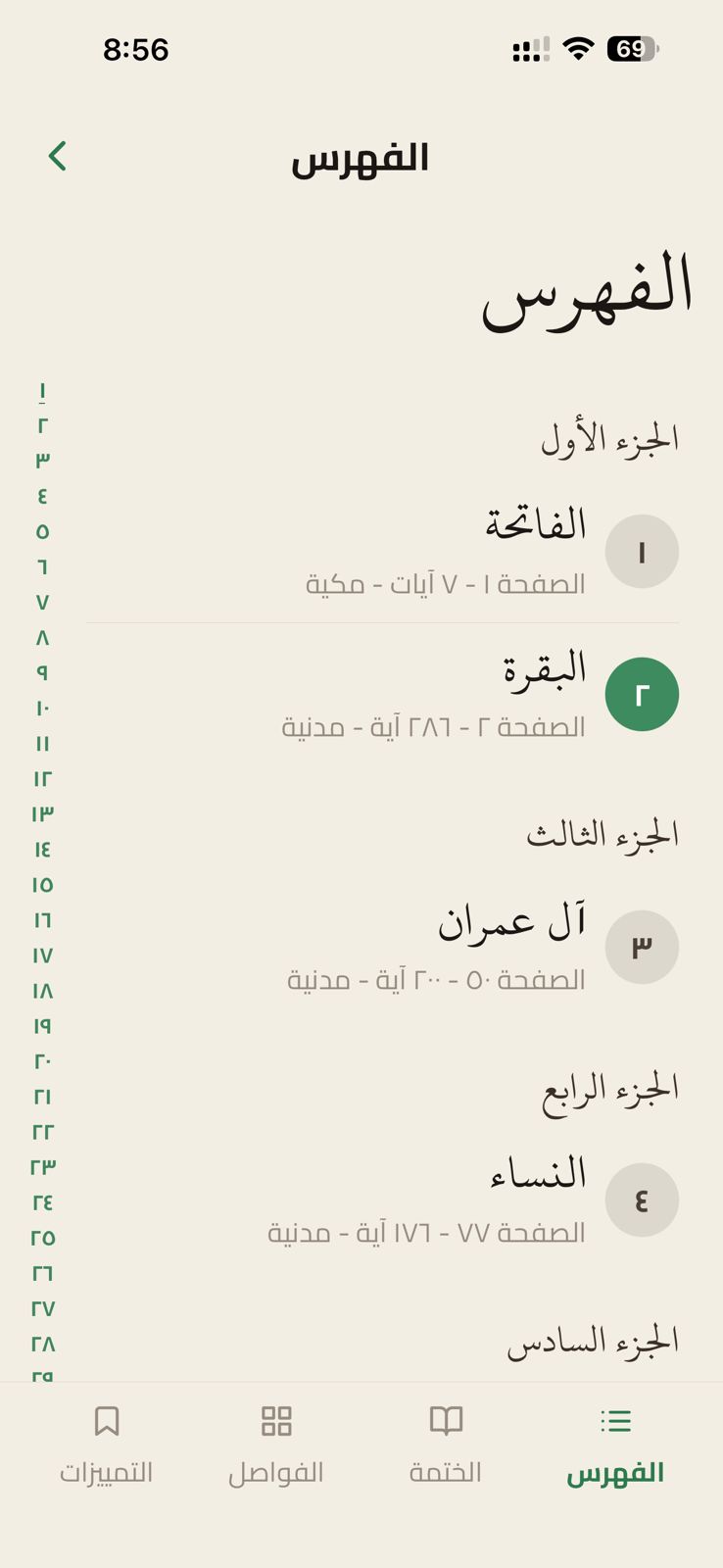Select the الجزء الأول heading
This screenshot has width=723, height=1568.
point(607,438)
